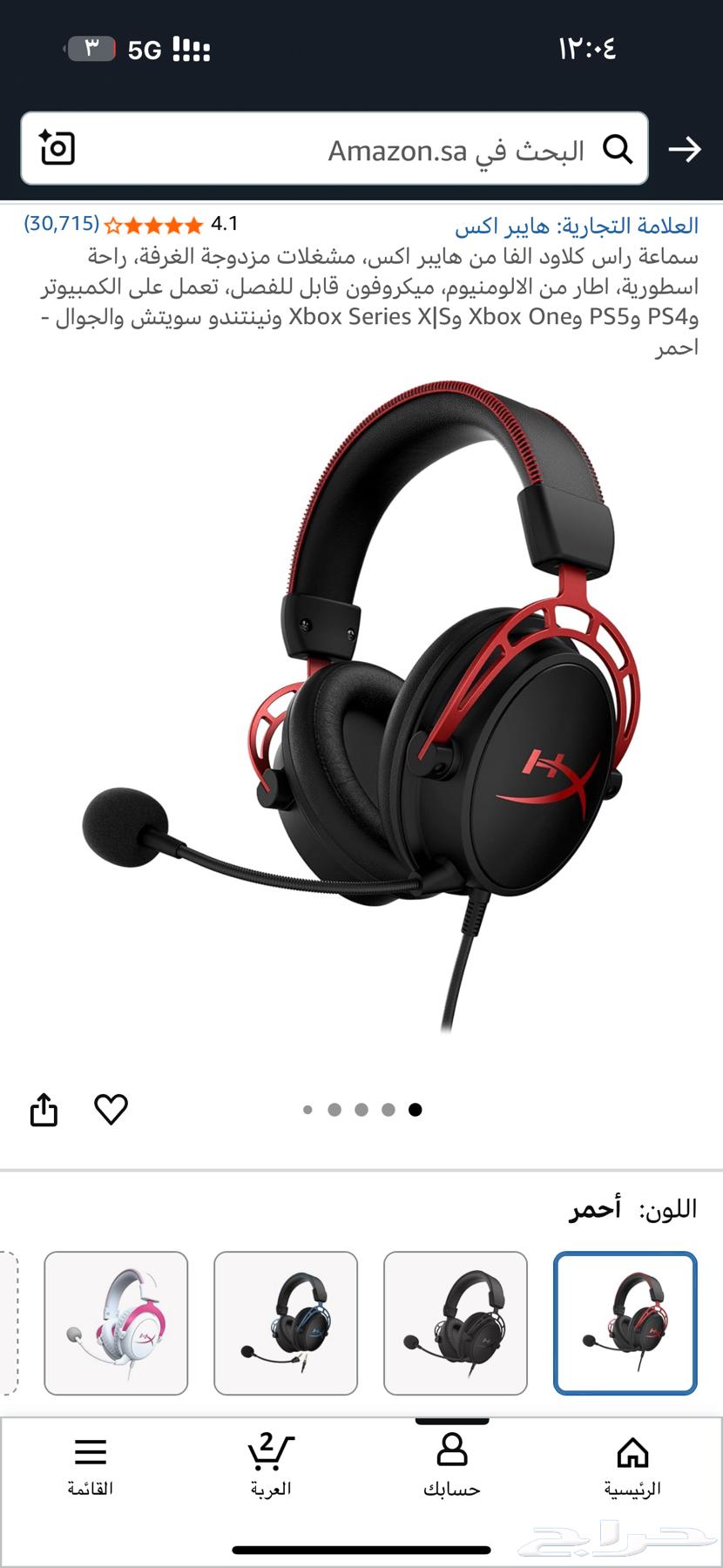The height and width of the screenshot is (1568, 723).
Task: Add headset to wish list heart
Action: 111,1109
